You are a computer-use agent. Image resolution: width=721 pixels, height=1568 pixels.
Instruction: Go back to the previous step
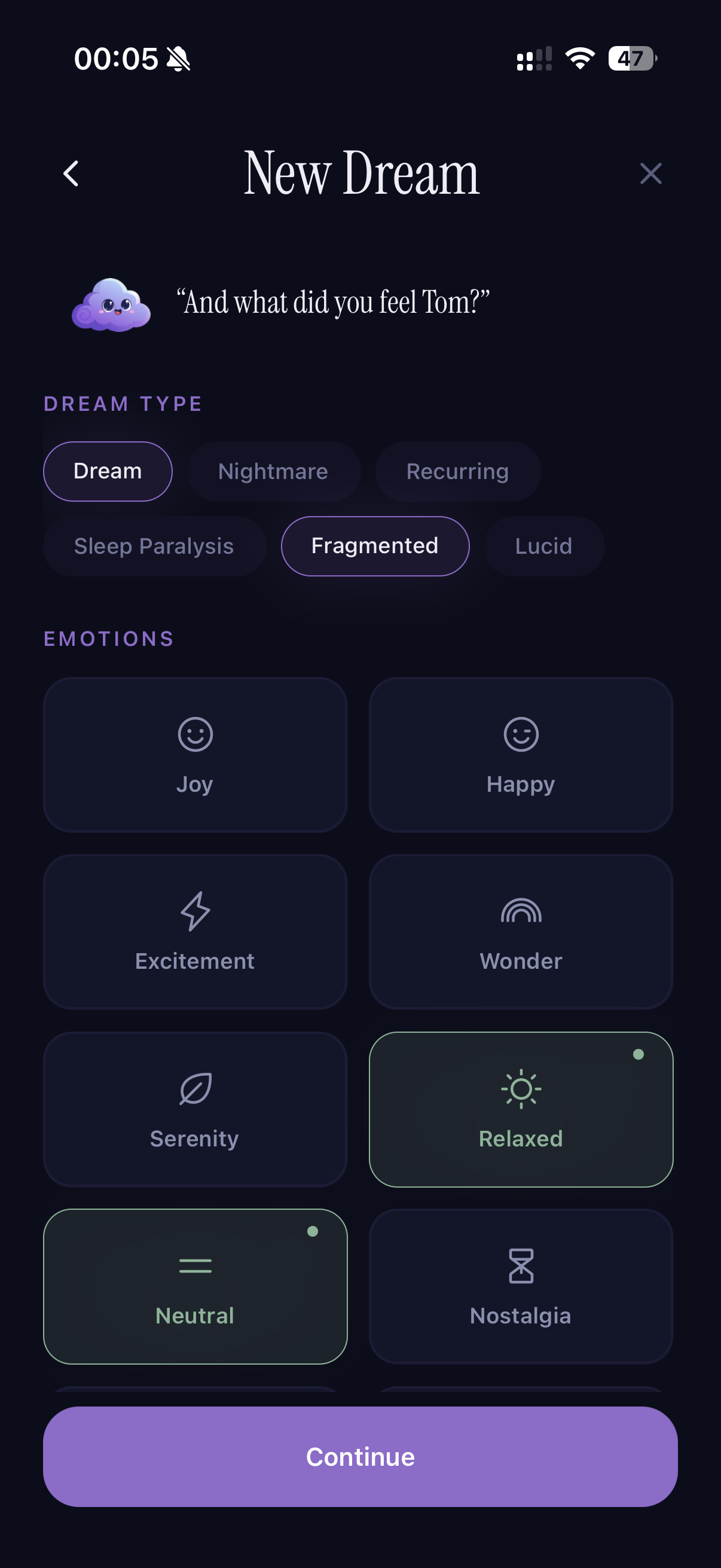[x=71, y=173]
